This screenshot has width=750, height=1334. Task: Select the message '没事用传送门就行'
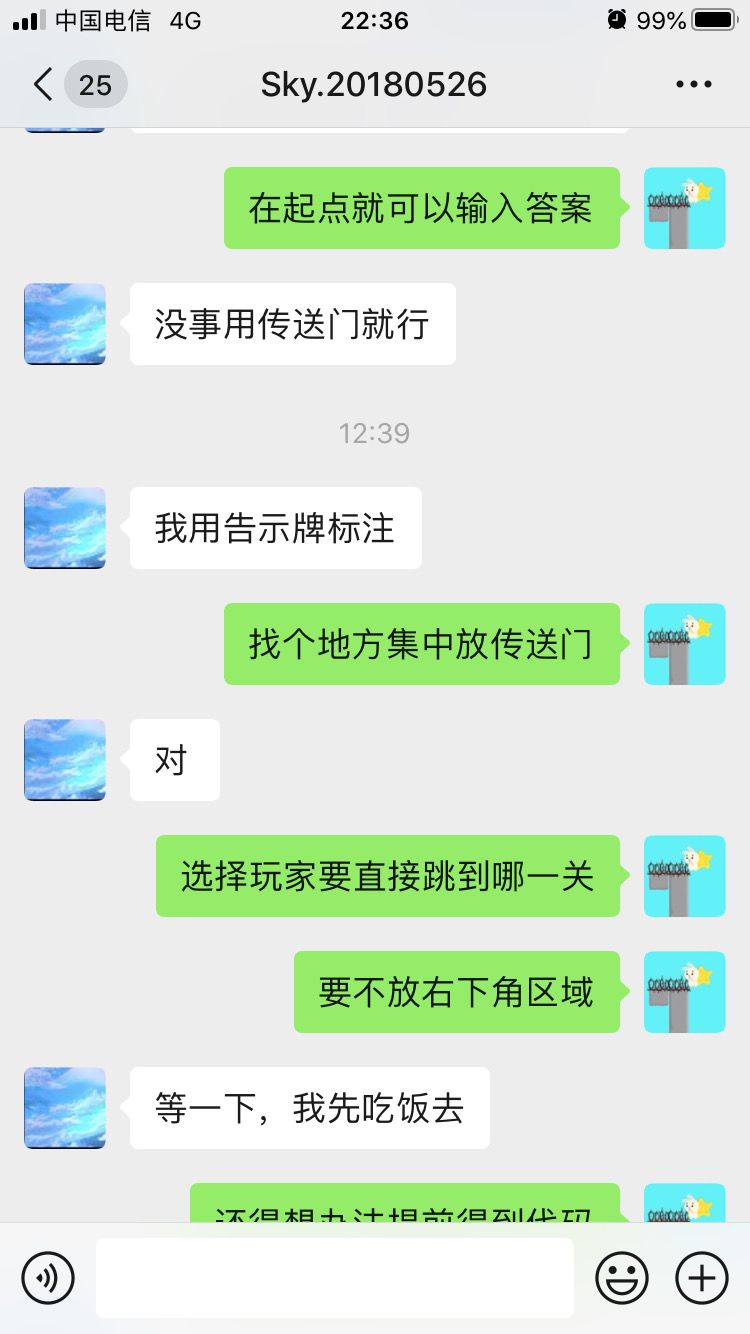(291, 324)
